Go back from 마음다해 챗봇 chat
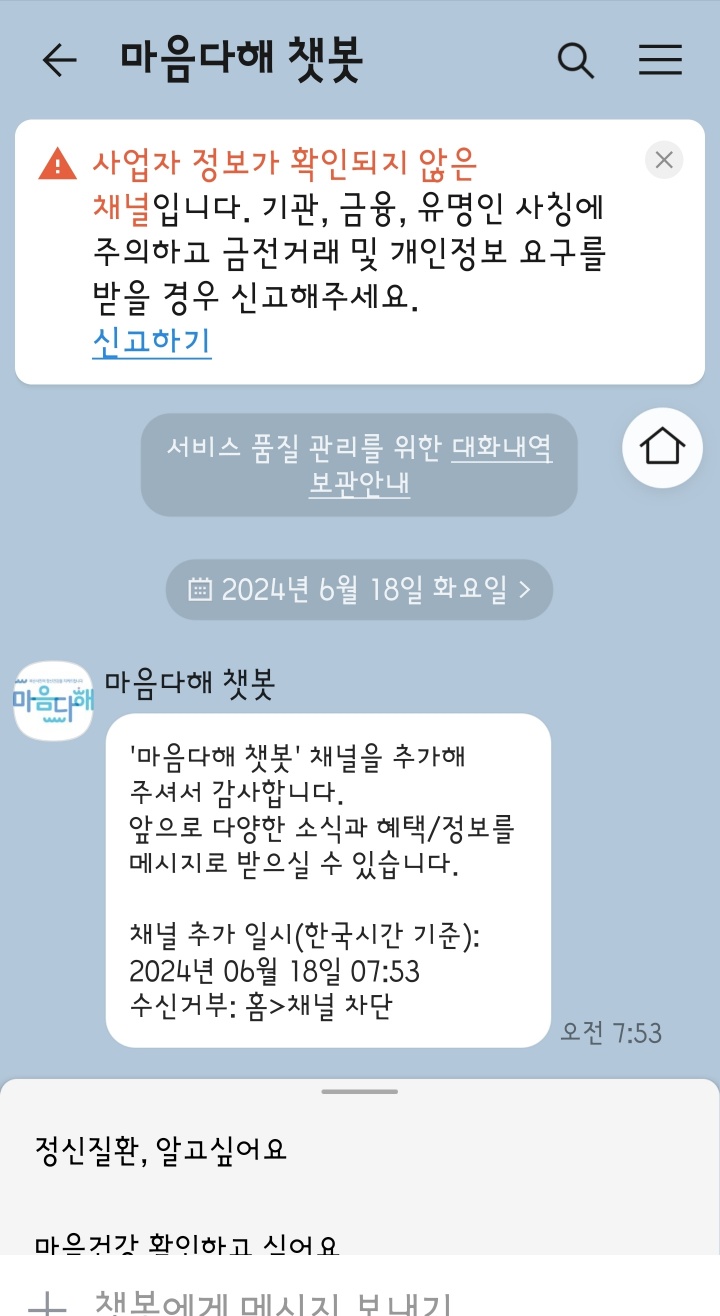The image size is (720, 1316). point(59,61)
